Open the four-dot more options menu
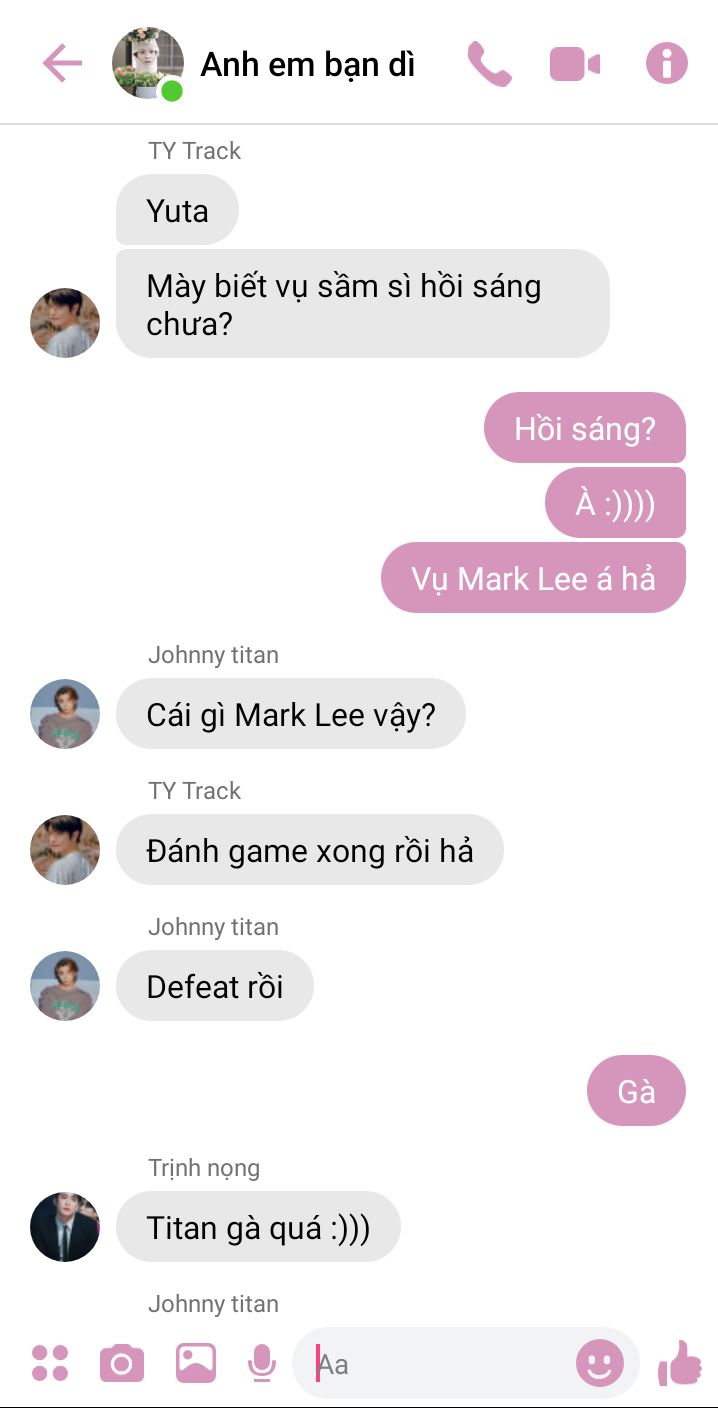The image size is (718, 1408). click(50, 1363)
